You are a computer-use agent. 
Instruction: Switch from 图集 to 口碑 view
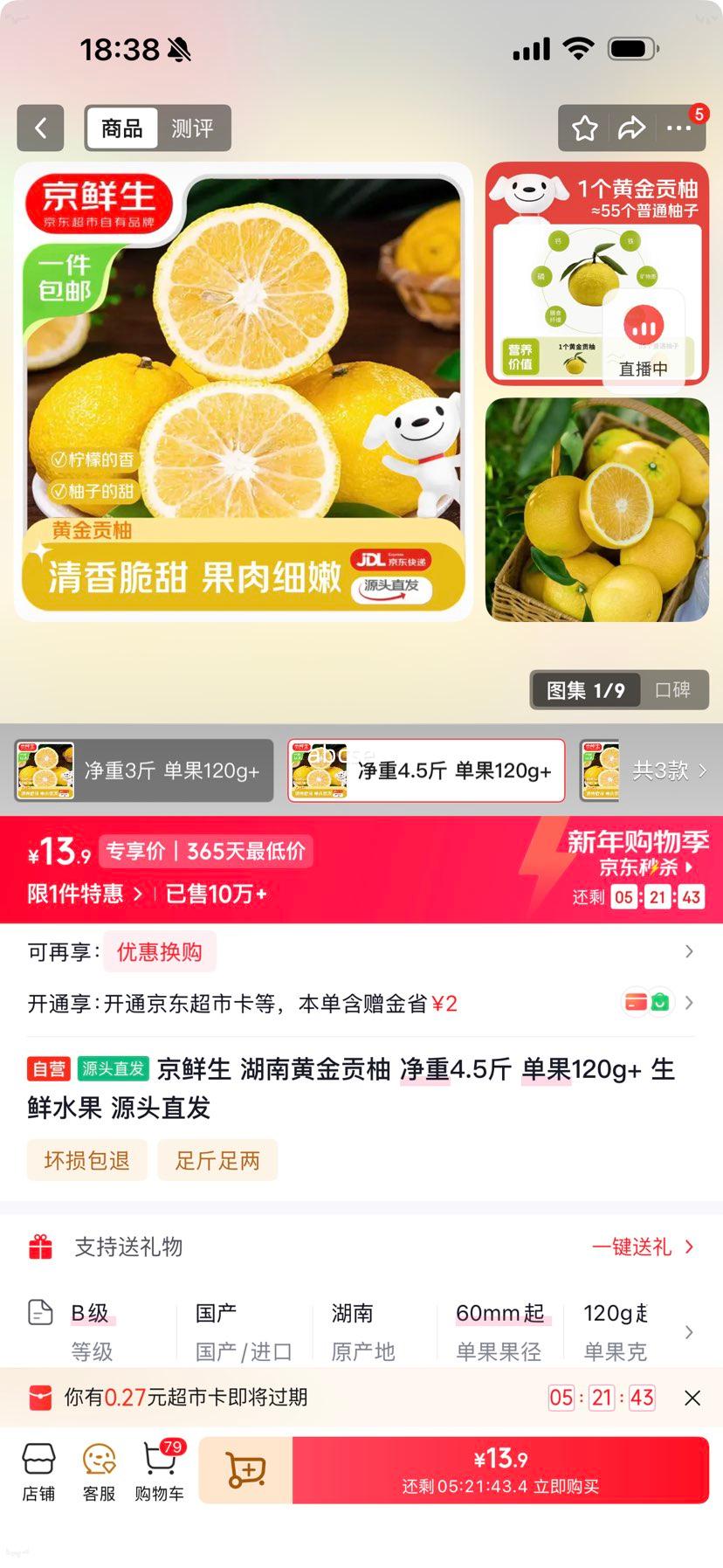tap(673, 689)
